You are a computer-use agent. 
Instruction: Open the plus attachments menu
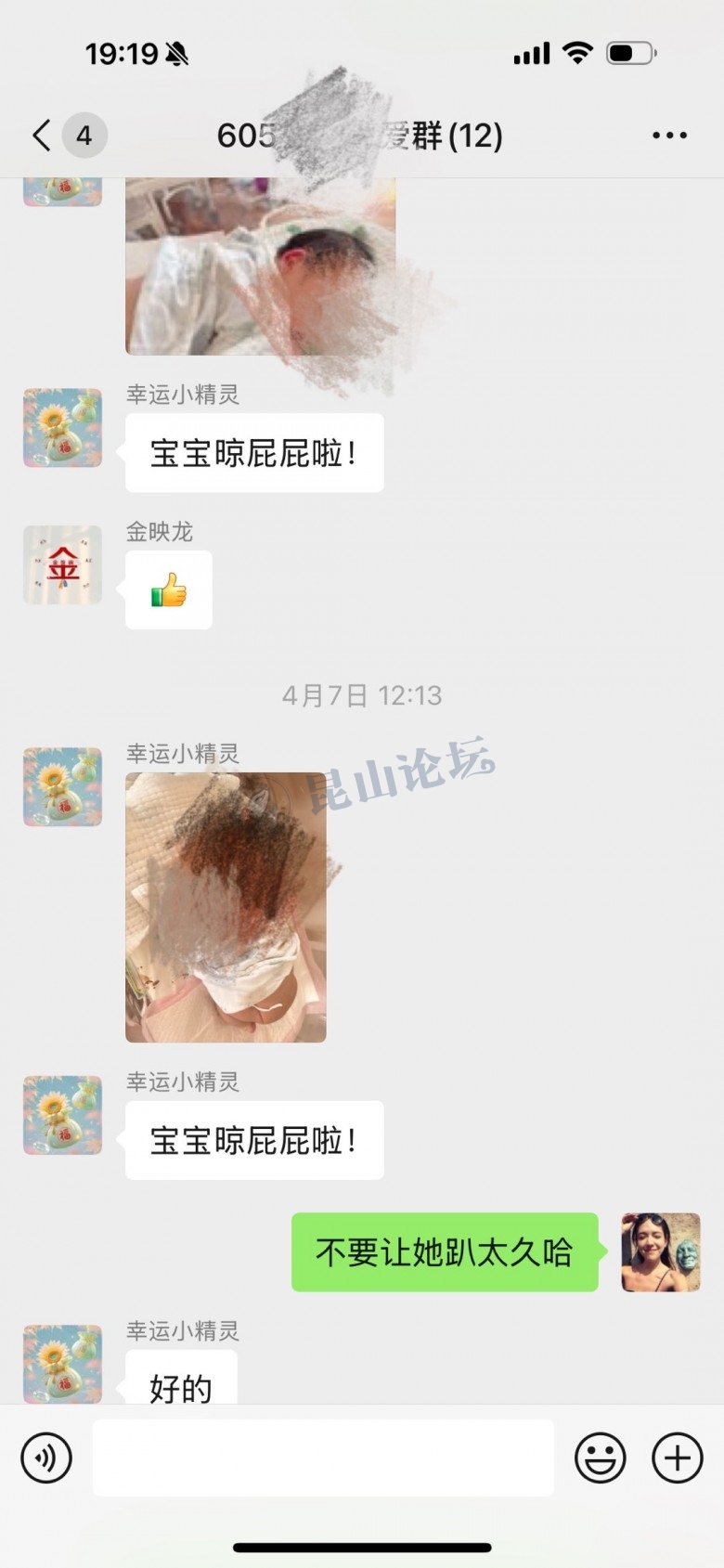(x=677, y=1458)
